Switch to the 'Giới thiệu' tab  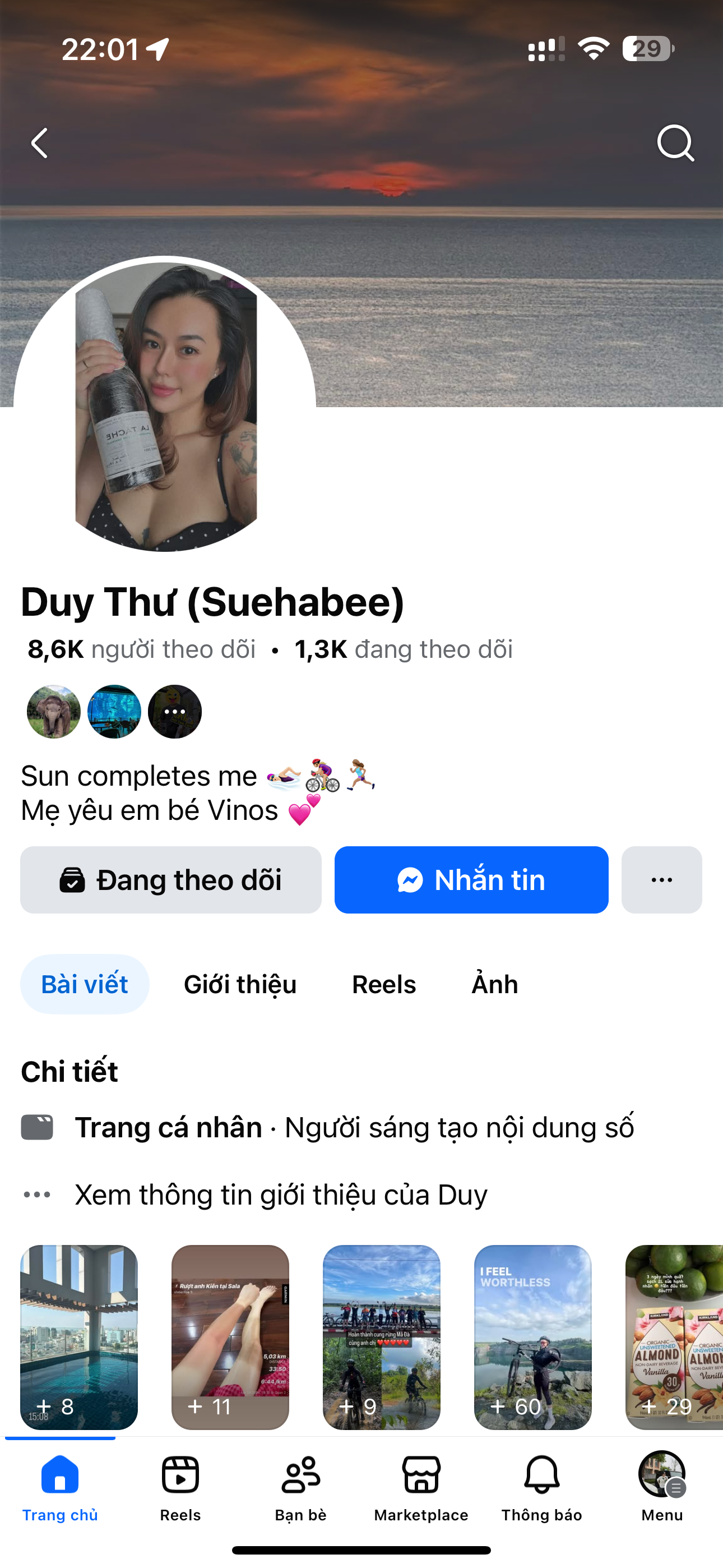click(x=240, y=984)
